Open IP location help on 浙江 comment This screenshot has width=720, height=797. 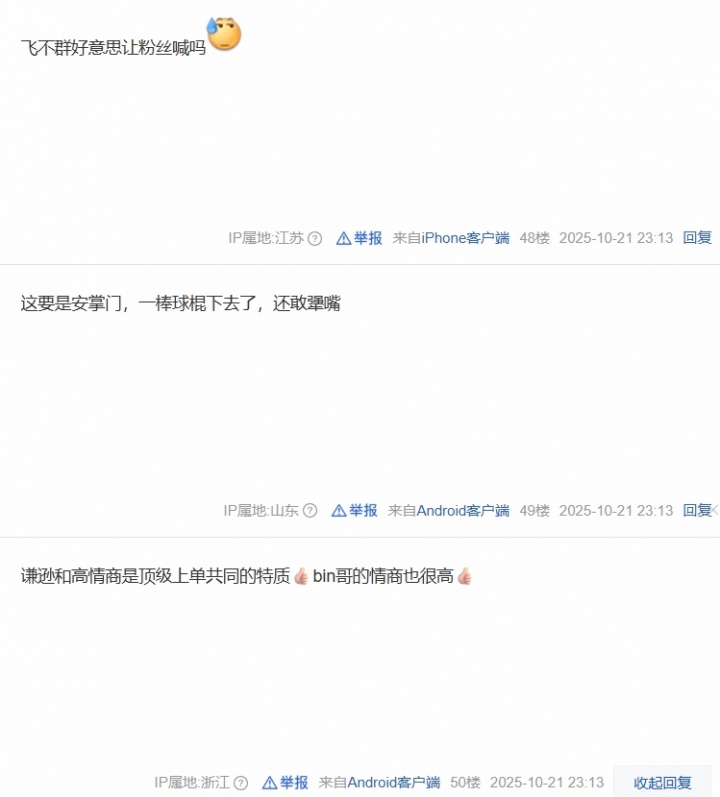coord(241,783)
